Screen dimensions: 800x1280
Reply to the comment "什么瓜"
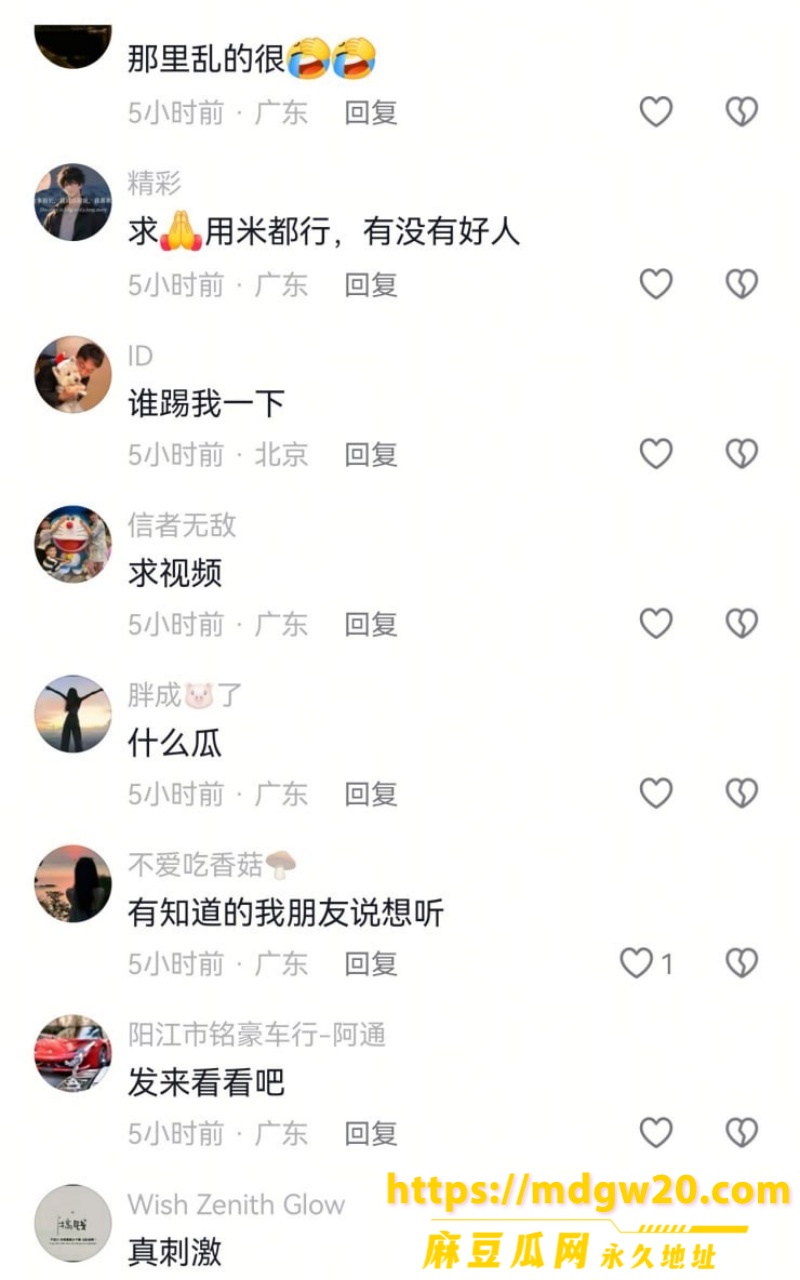pos(371,794)
